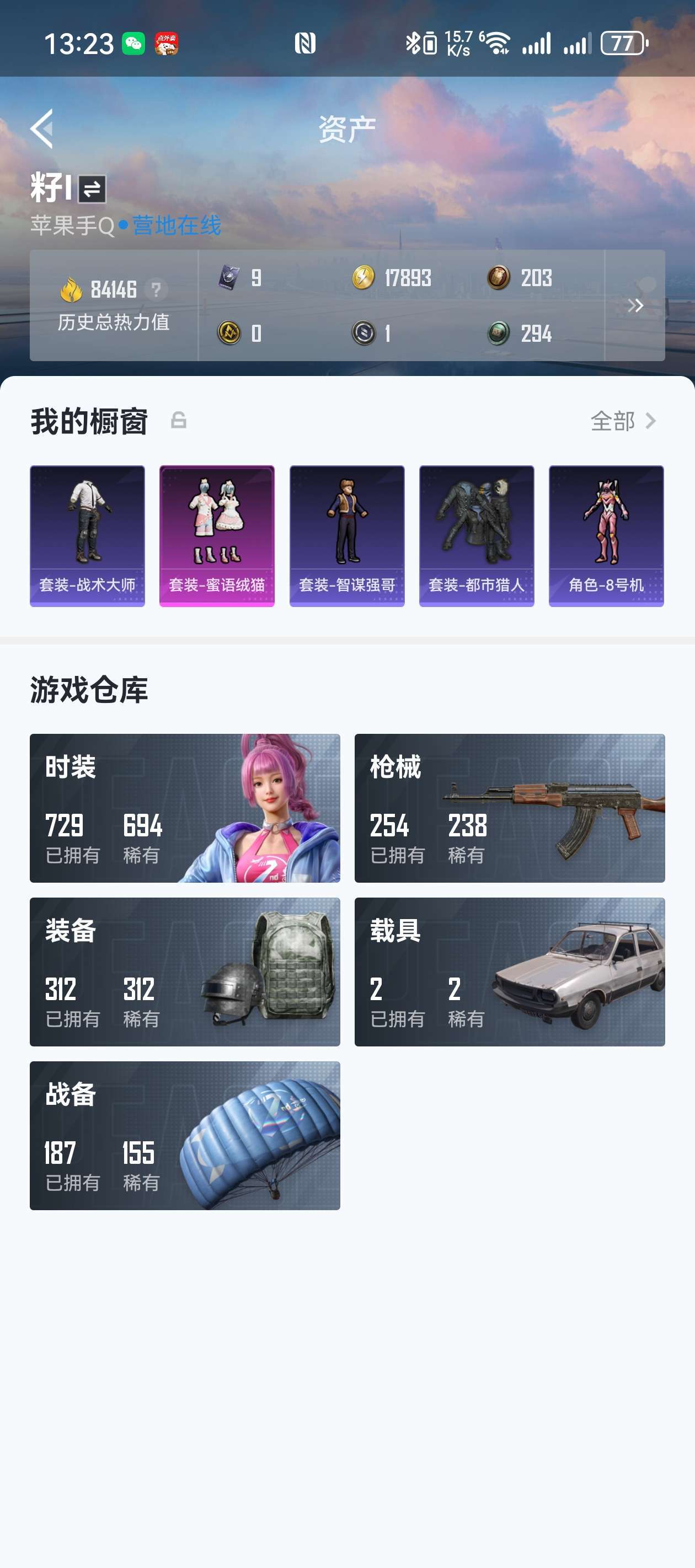The width and height of the screenshot is (695, 1568).
Task: Open the 套装-智谋强哥 showcase item
Action: [x=346, y=536]
